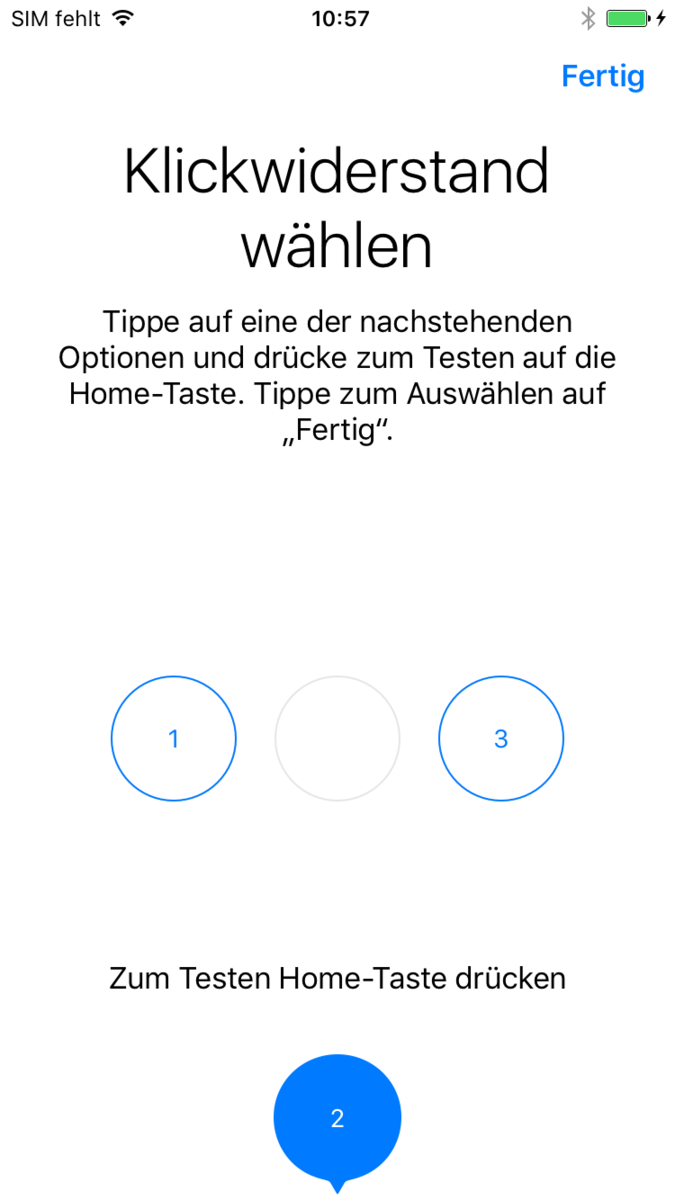Select click resistance option 1

click(x=173, y=738)
